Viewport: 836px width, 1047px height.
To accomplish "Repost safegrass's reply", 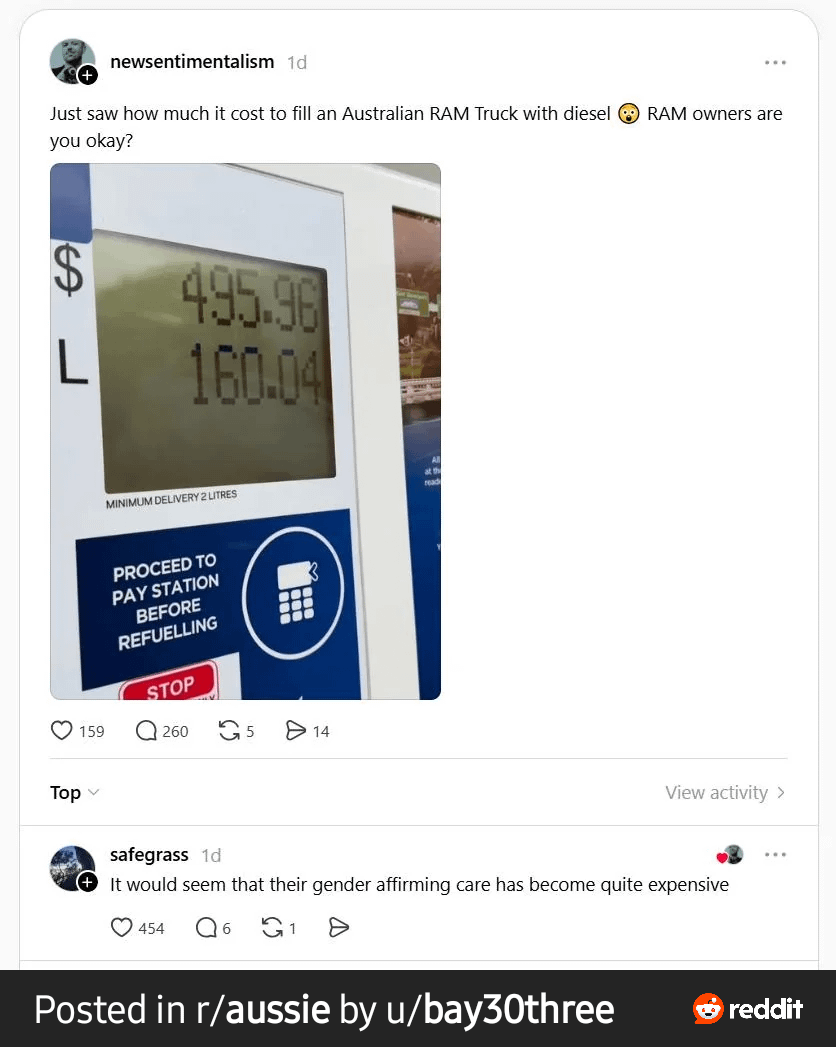I will [x=272, y=928].
